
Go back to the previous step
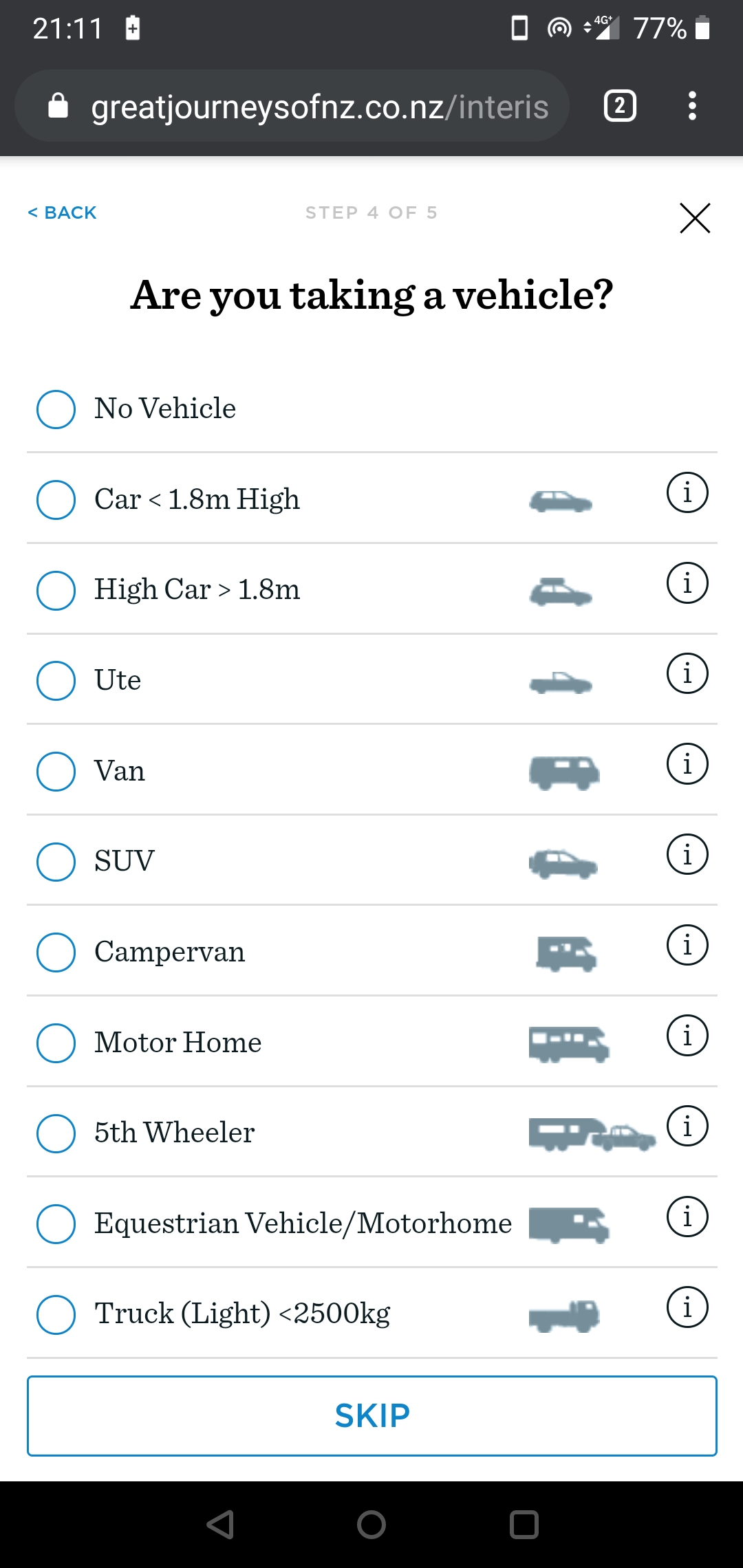pyautogui.click(x=62, y=213)
